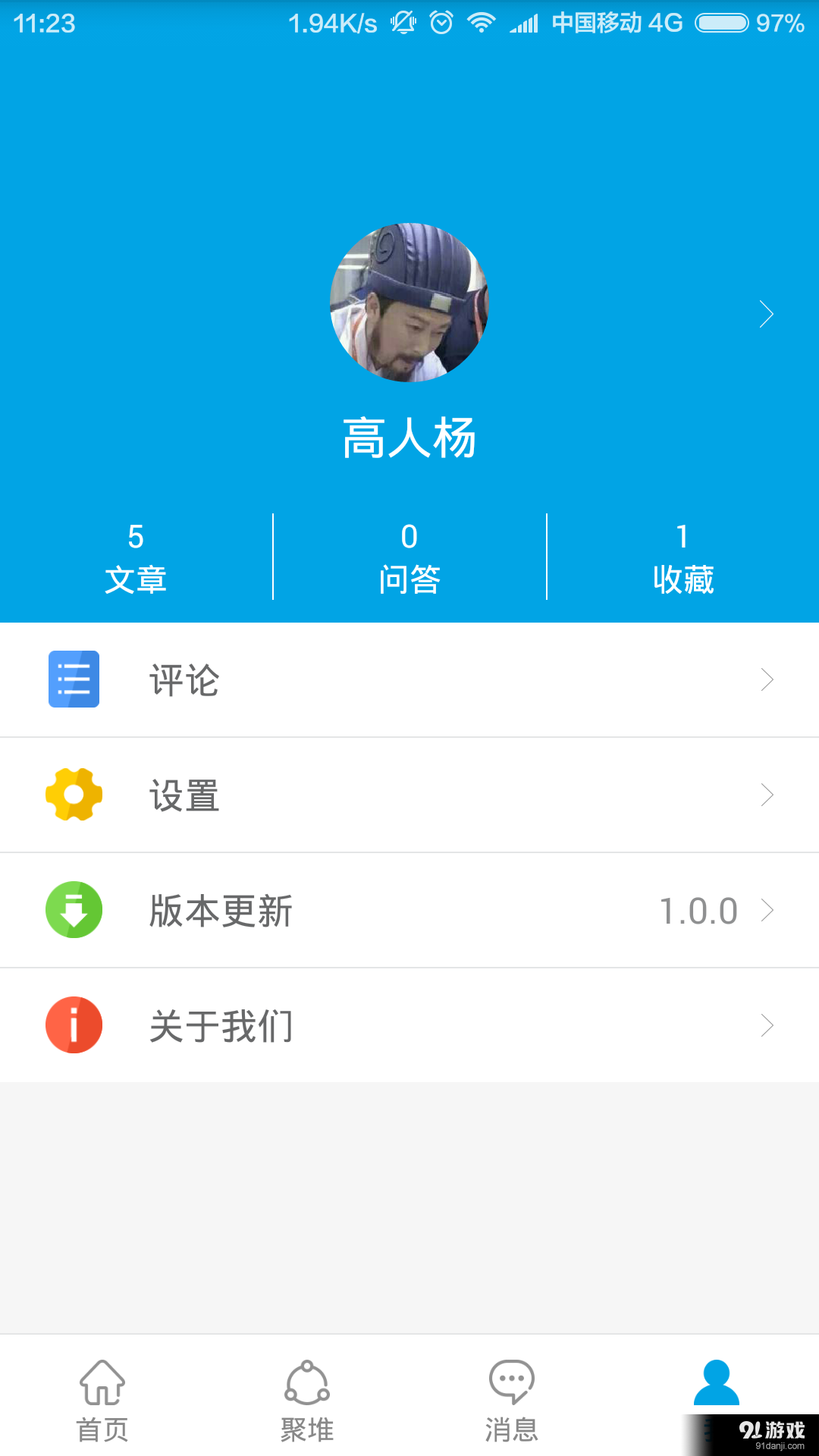This screenshot has width=819, height=1456.
Task: Expand the 设置 row arrow
Action: (x=767, y=795)
